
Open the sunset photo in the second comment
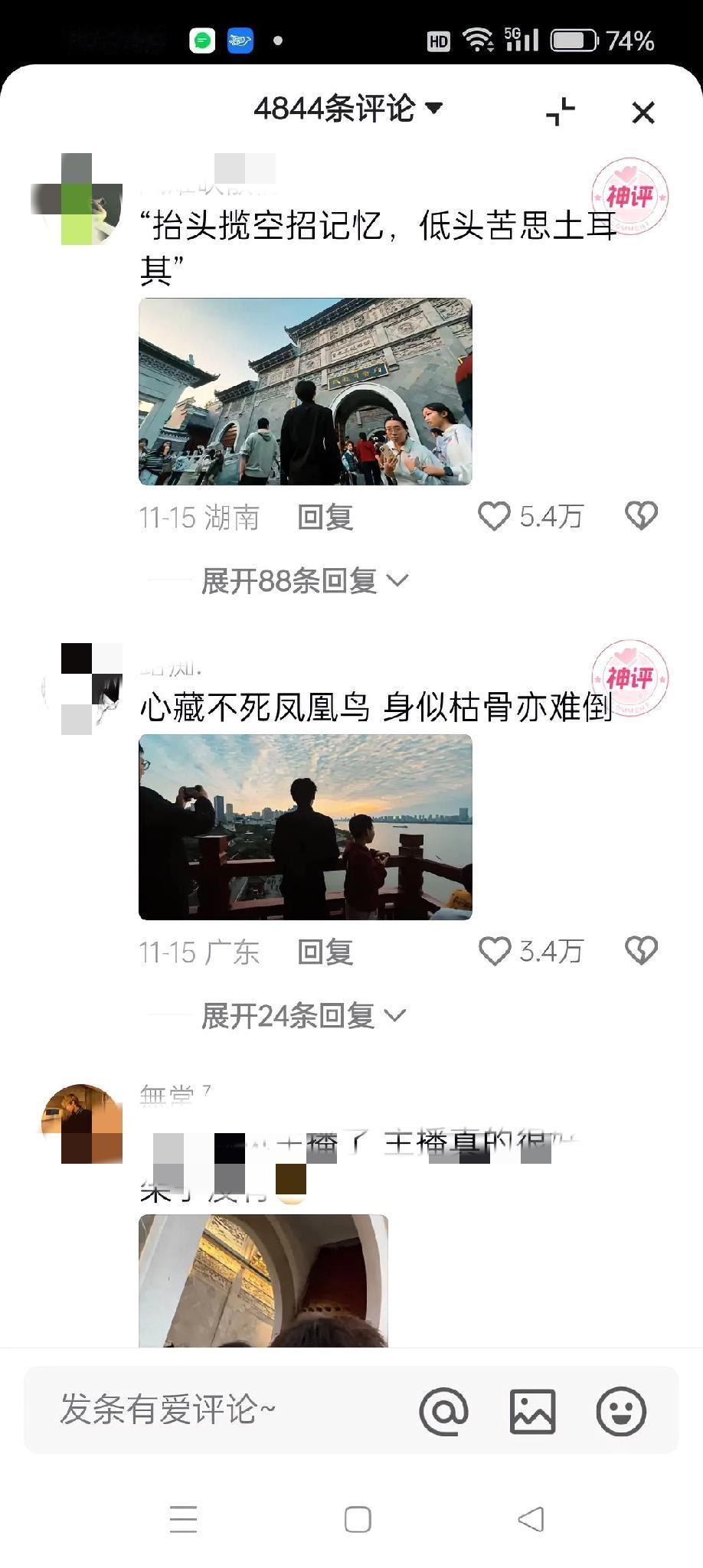(x=305, y=825)
